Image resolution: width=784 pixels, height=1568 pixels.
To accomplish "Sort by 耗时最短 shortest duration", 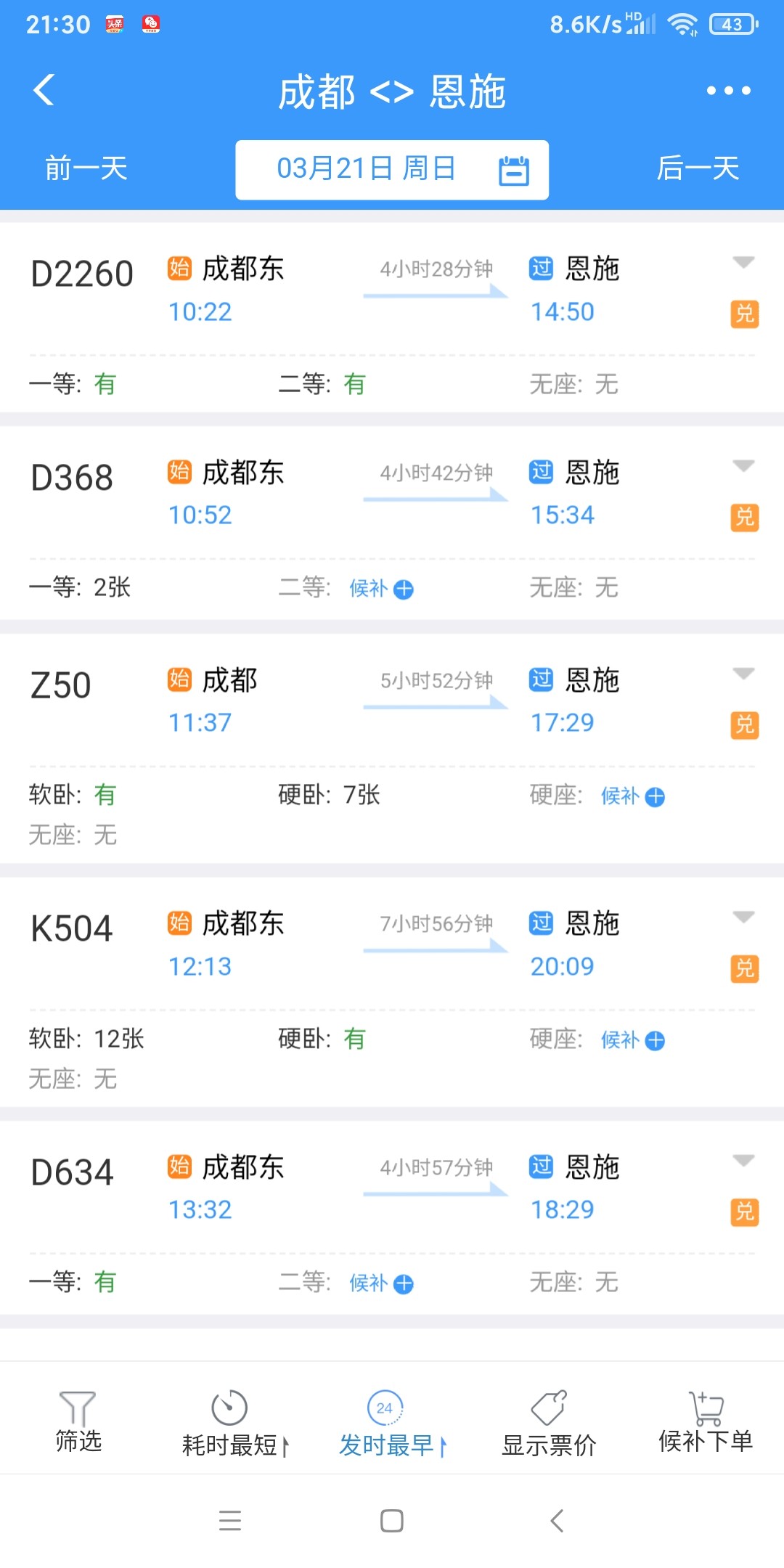I will [x=235, y=1424].
